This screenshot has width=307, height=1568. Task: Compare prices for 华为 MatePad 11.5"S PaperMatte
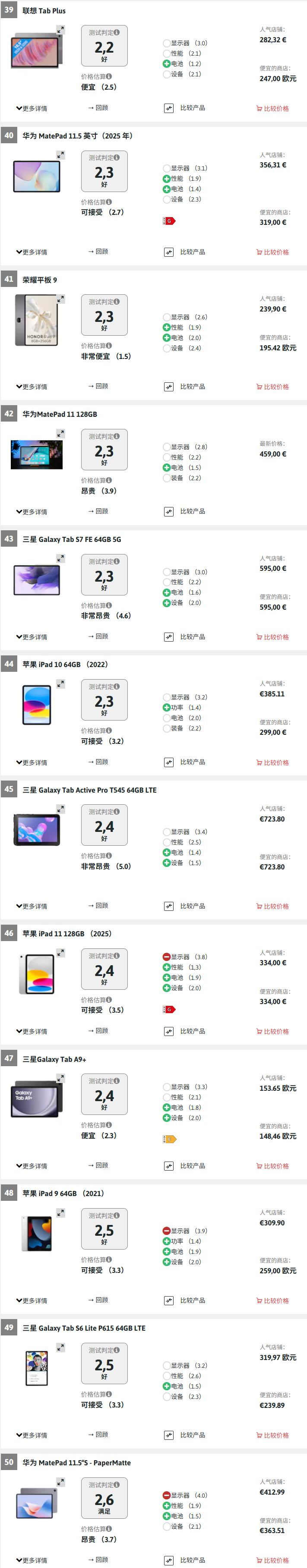pyautogui.click(x=272, y=1561)
